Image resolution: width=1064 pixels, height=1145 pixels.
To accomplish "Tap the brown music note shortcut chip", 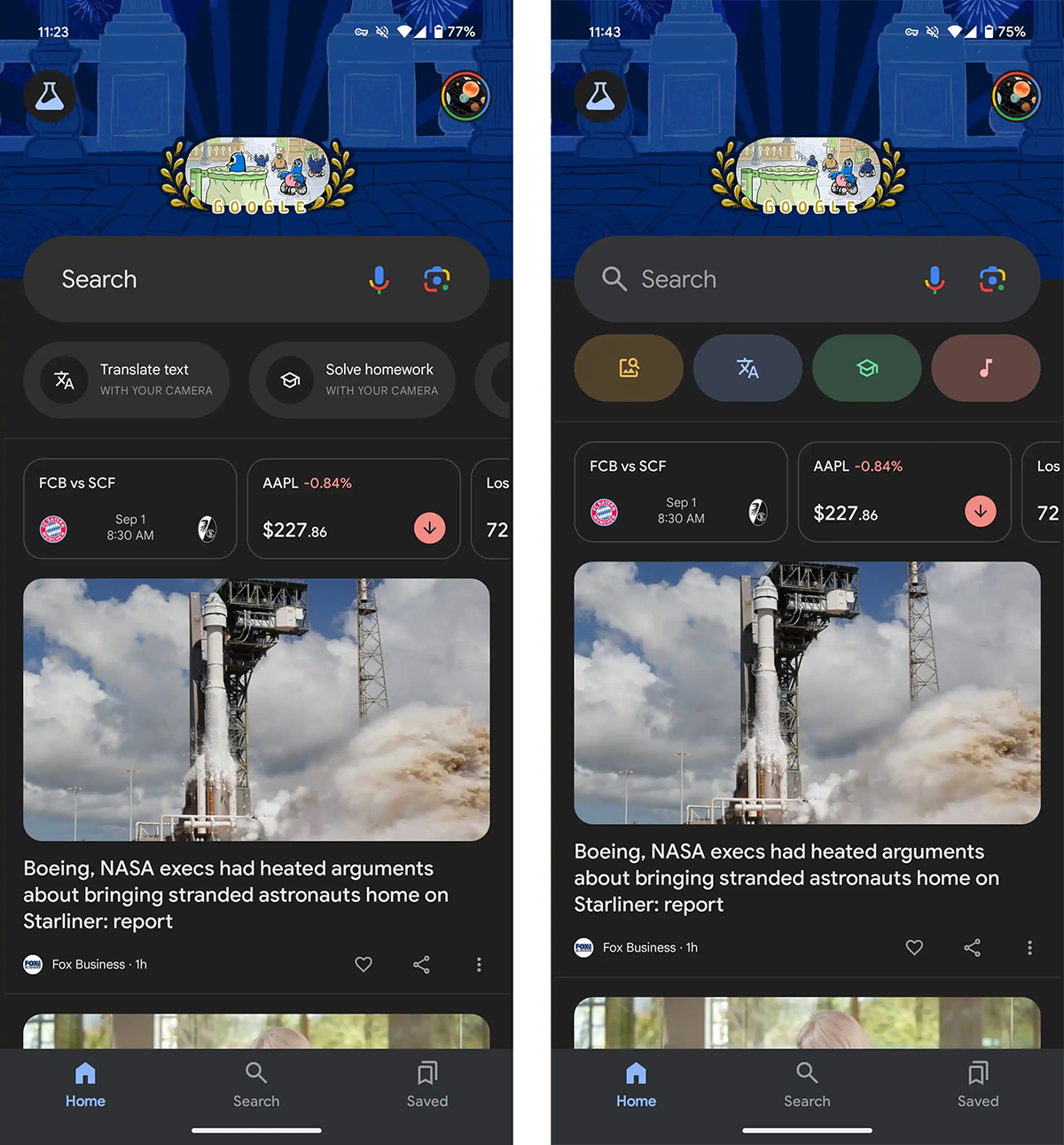I will 985,368.
